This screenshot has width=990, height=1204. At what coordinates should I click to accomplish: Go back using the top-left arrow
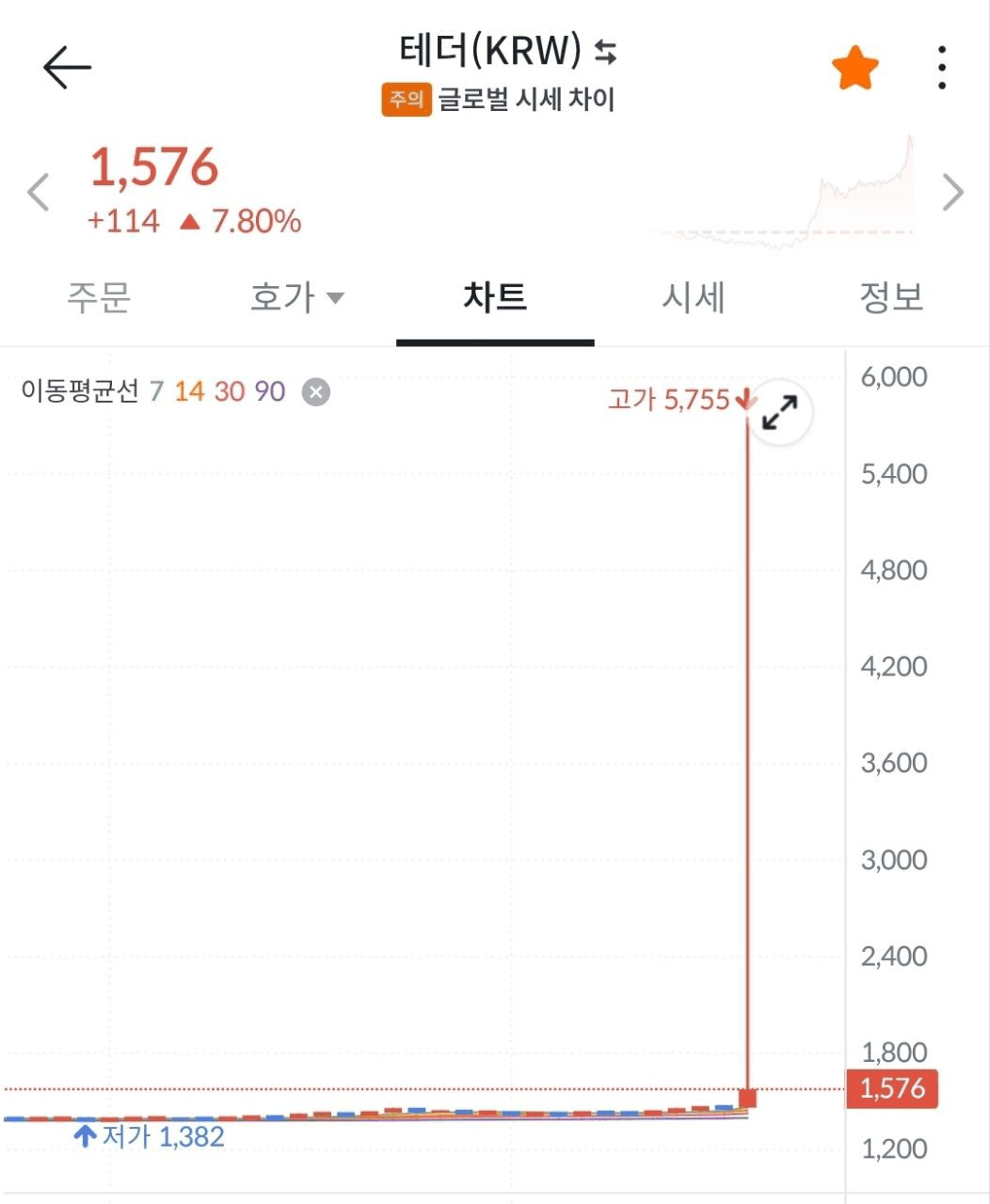(67, 68)
